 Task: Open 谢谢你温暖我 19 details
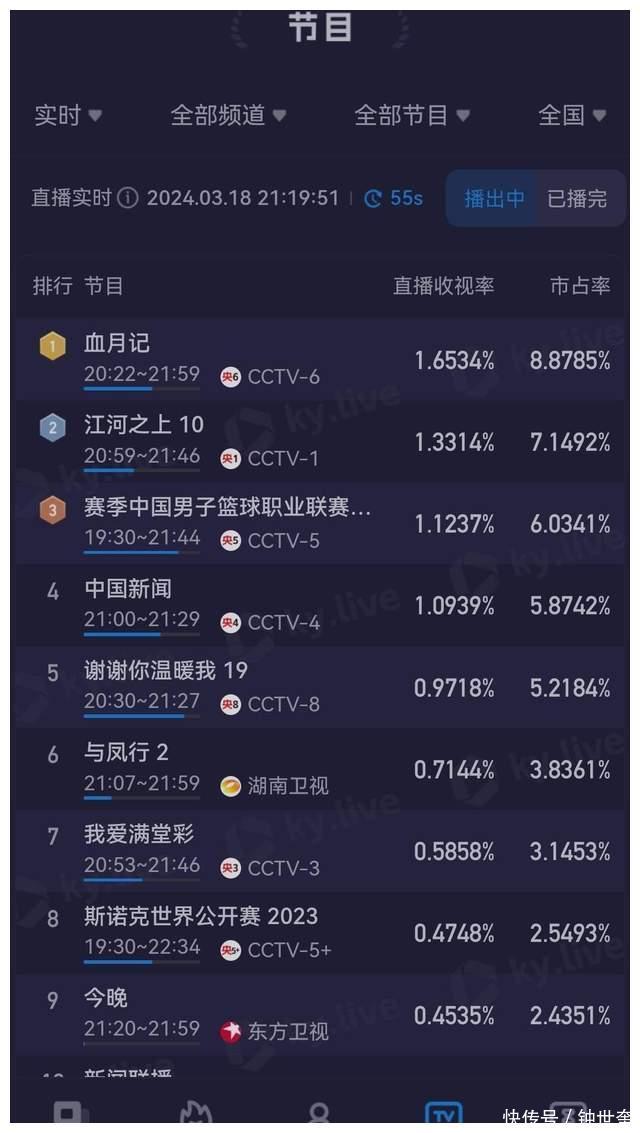[x=320, y=687]
